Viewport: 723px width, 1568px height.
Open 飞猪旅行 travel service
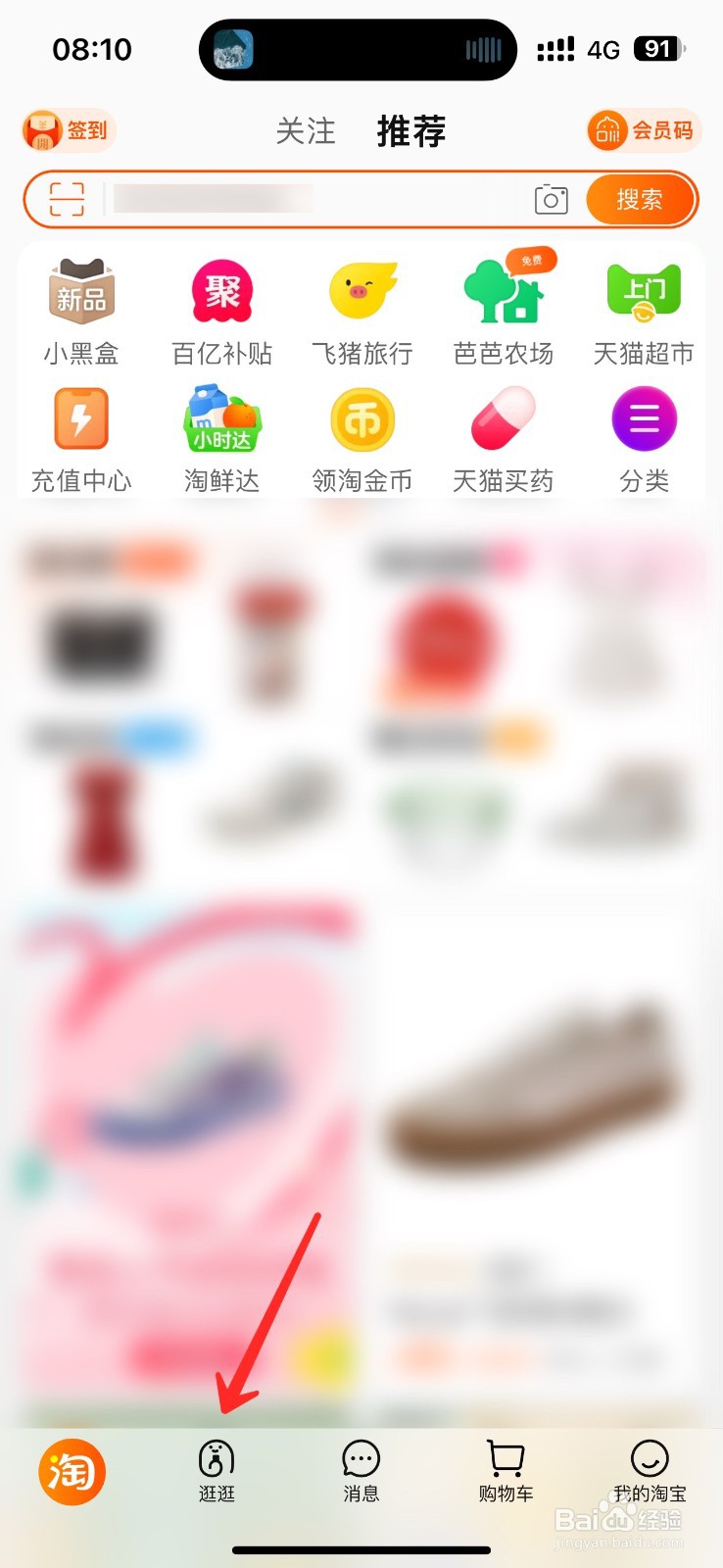point(362,309)
